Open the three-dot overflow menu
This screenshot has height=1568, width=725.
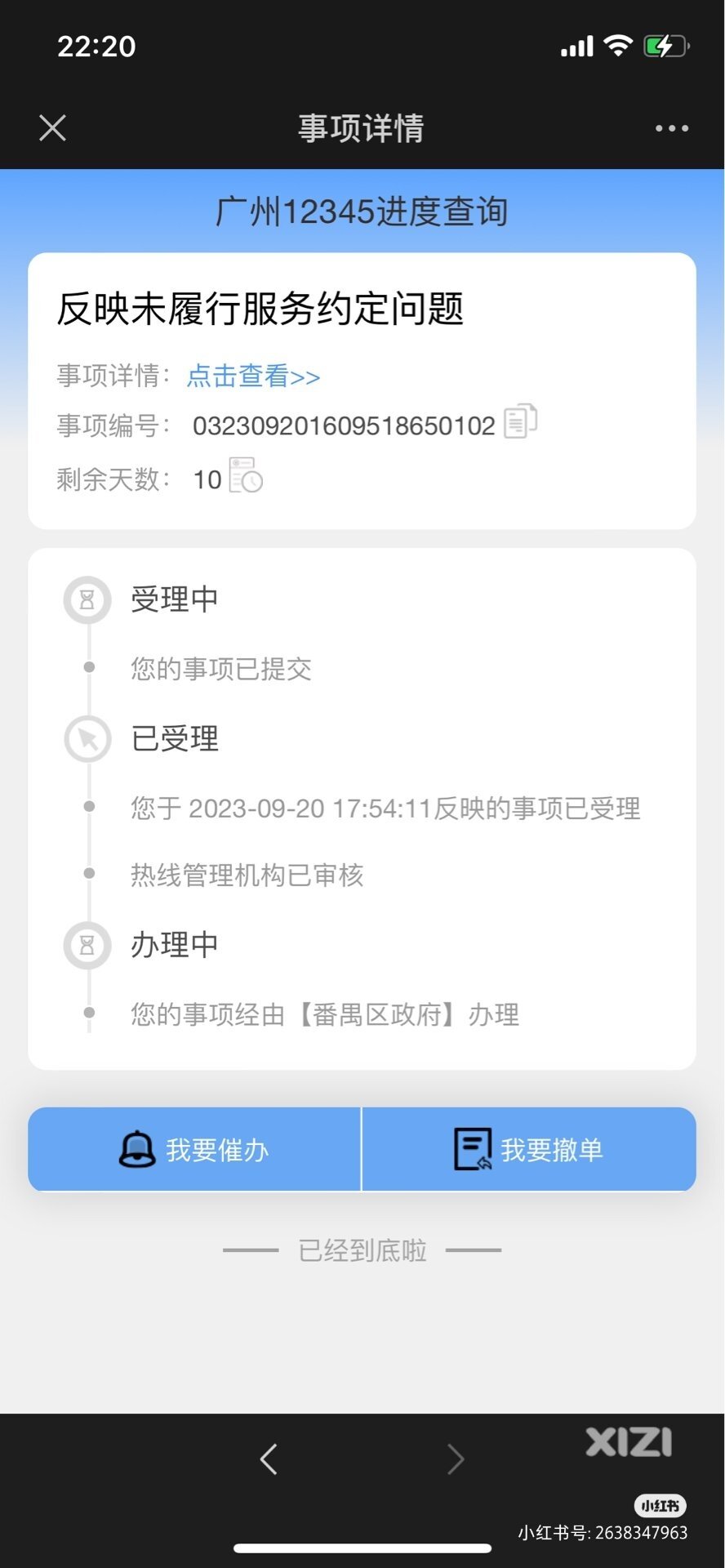coord(672,128)
